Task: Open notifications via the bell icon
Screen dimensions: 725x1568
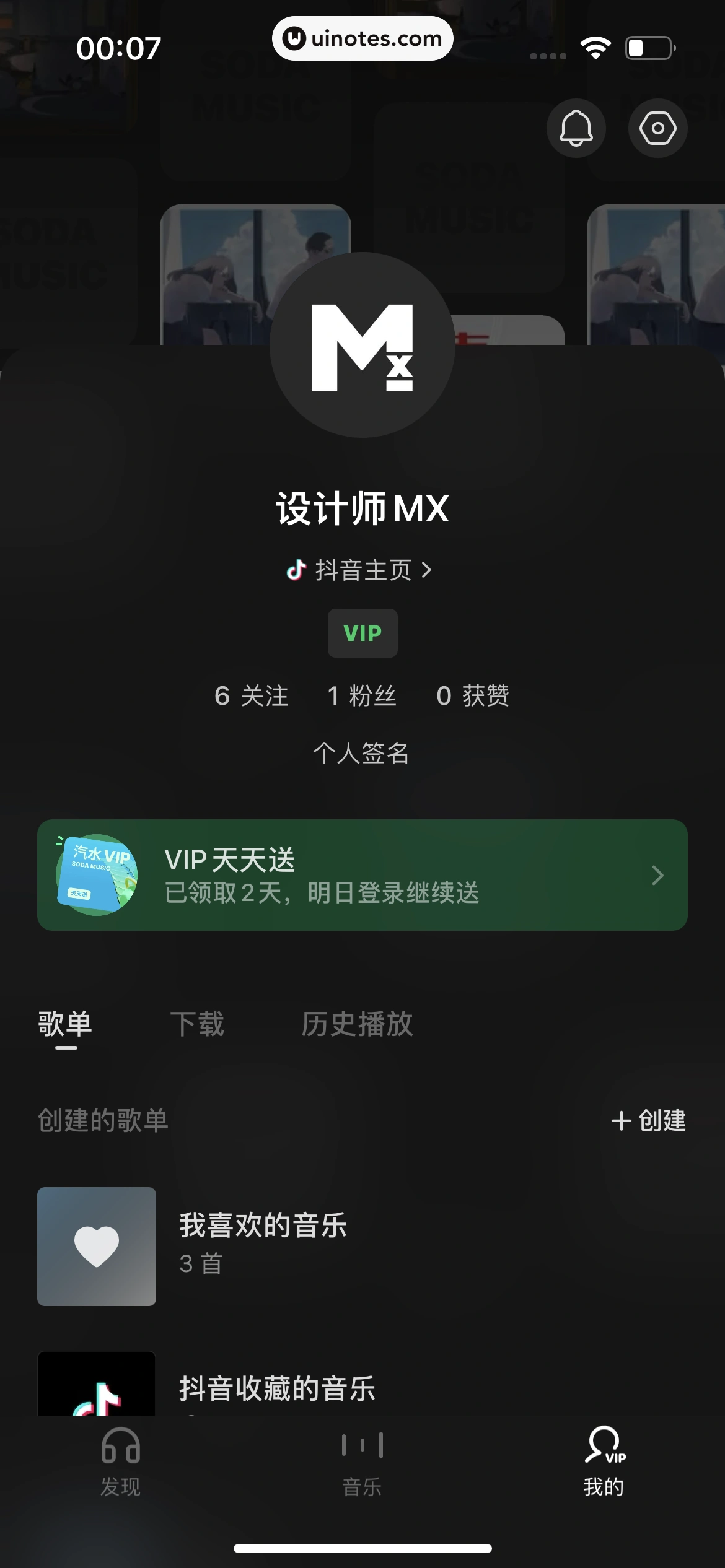Action: (x=575, y=127)
